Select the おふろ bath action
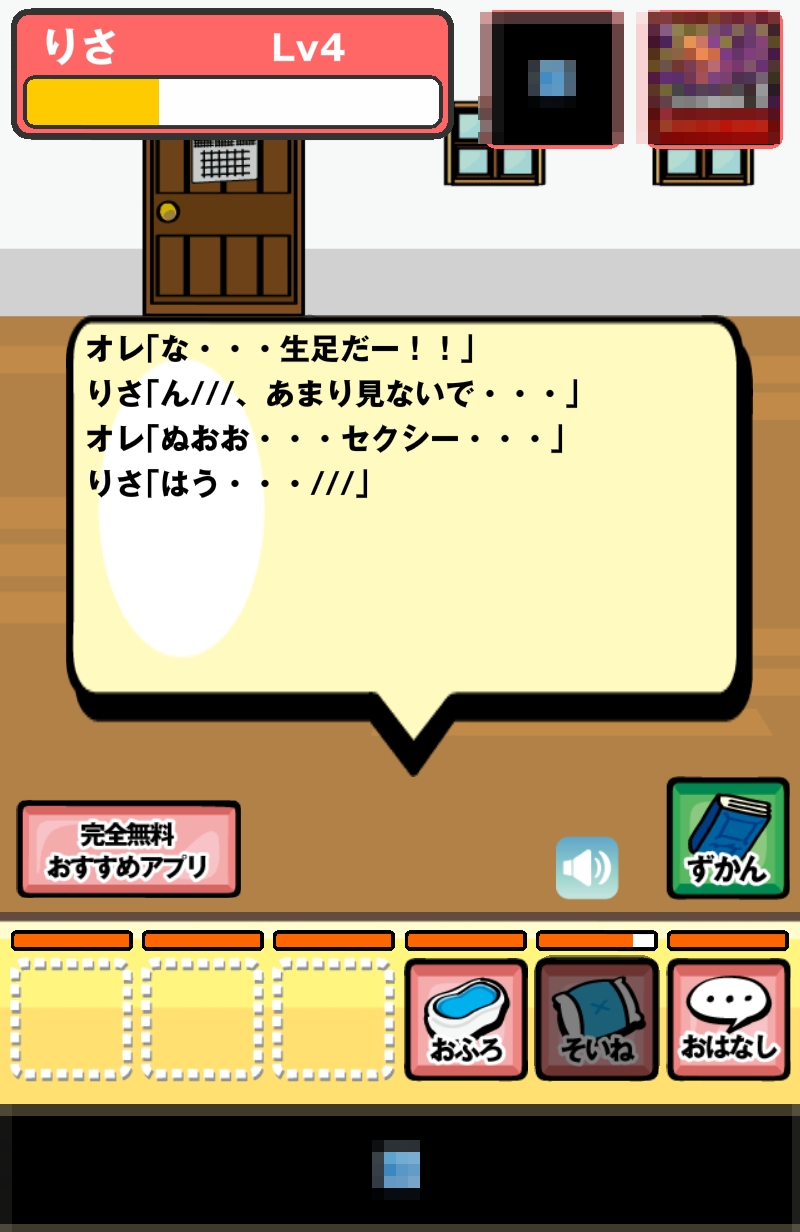Screen dimensions: 800x1232 click(465, 1019)
